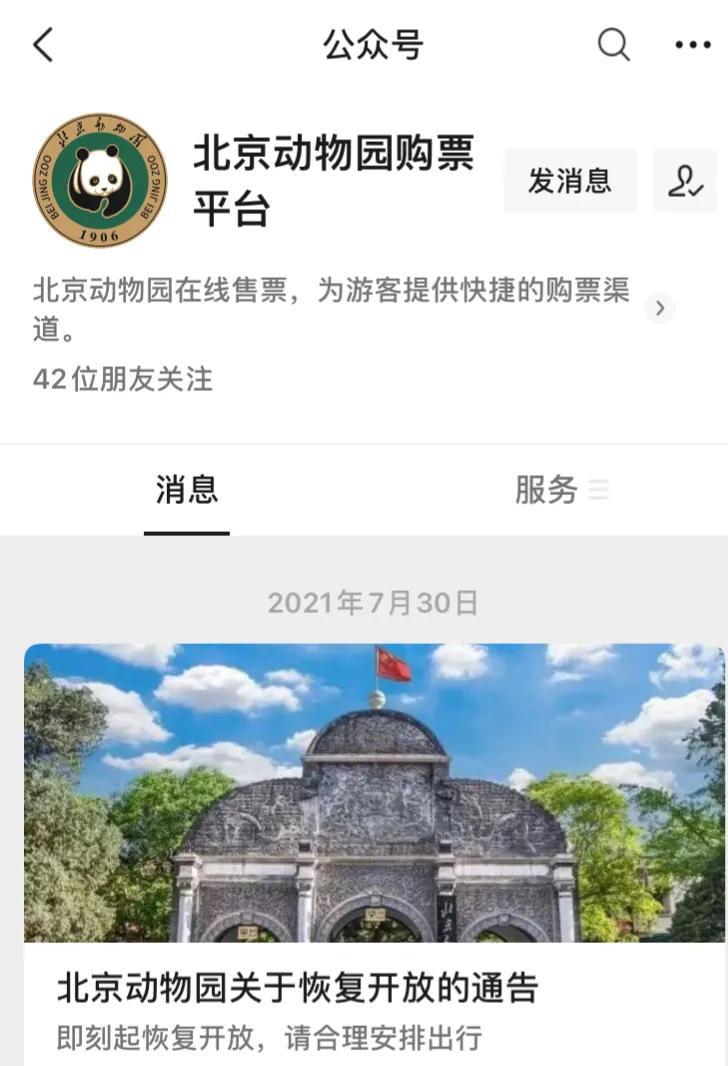Tap the followed-account person icon button

coord(685,181)
